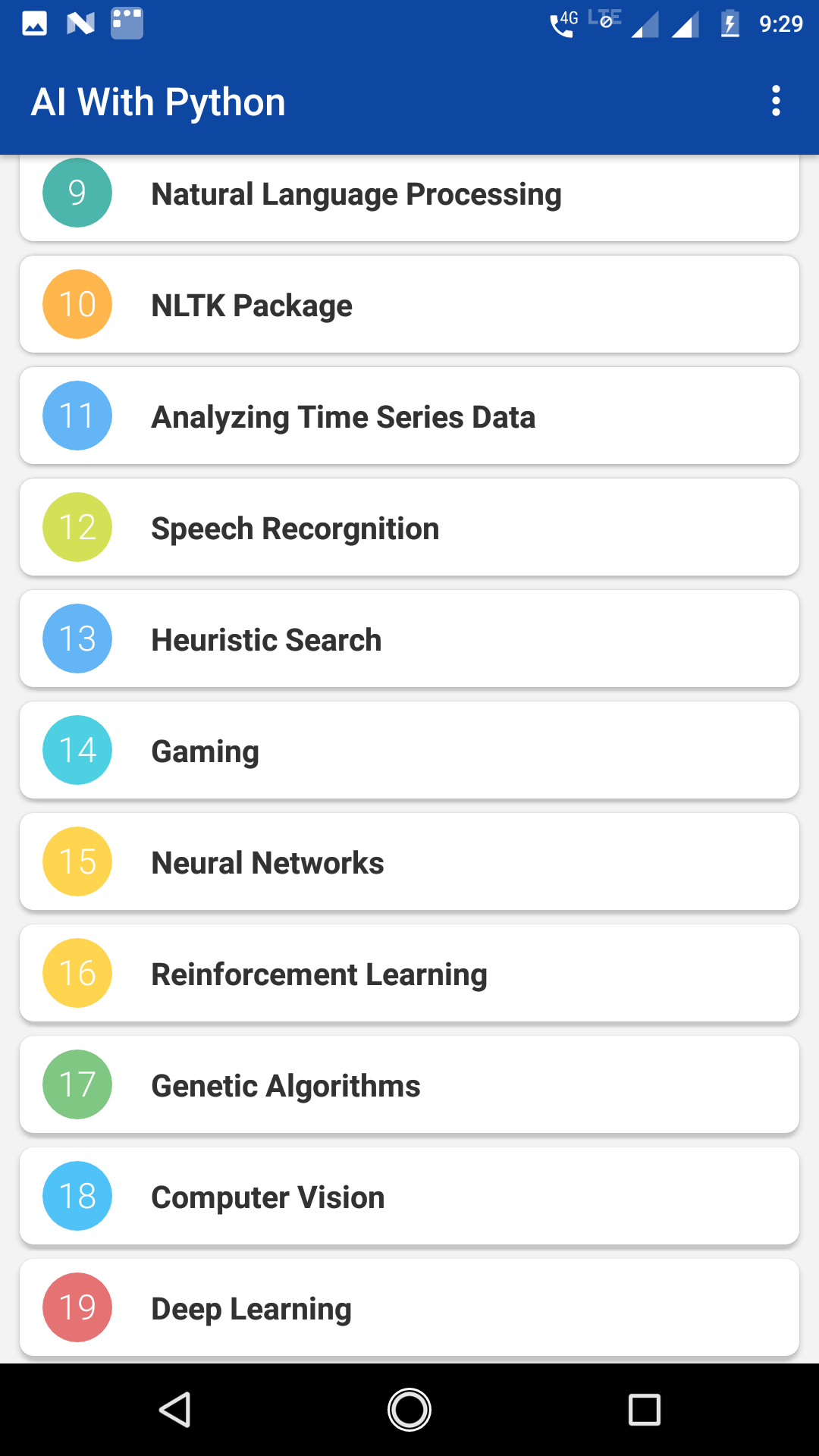Viewport: 819px width, 1456px height.
Task: View the Heuristic Search chapter
Action: tap(409, 639)
